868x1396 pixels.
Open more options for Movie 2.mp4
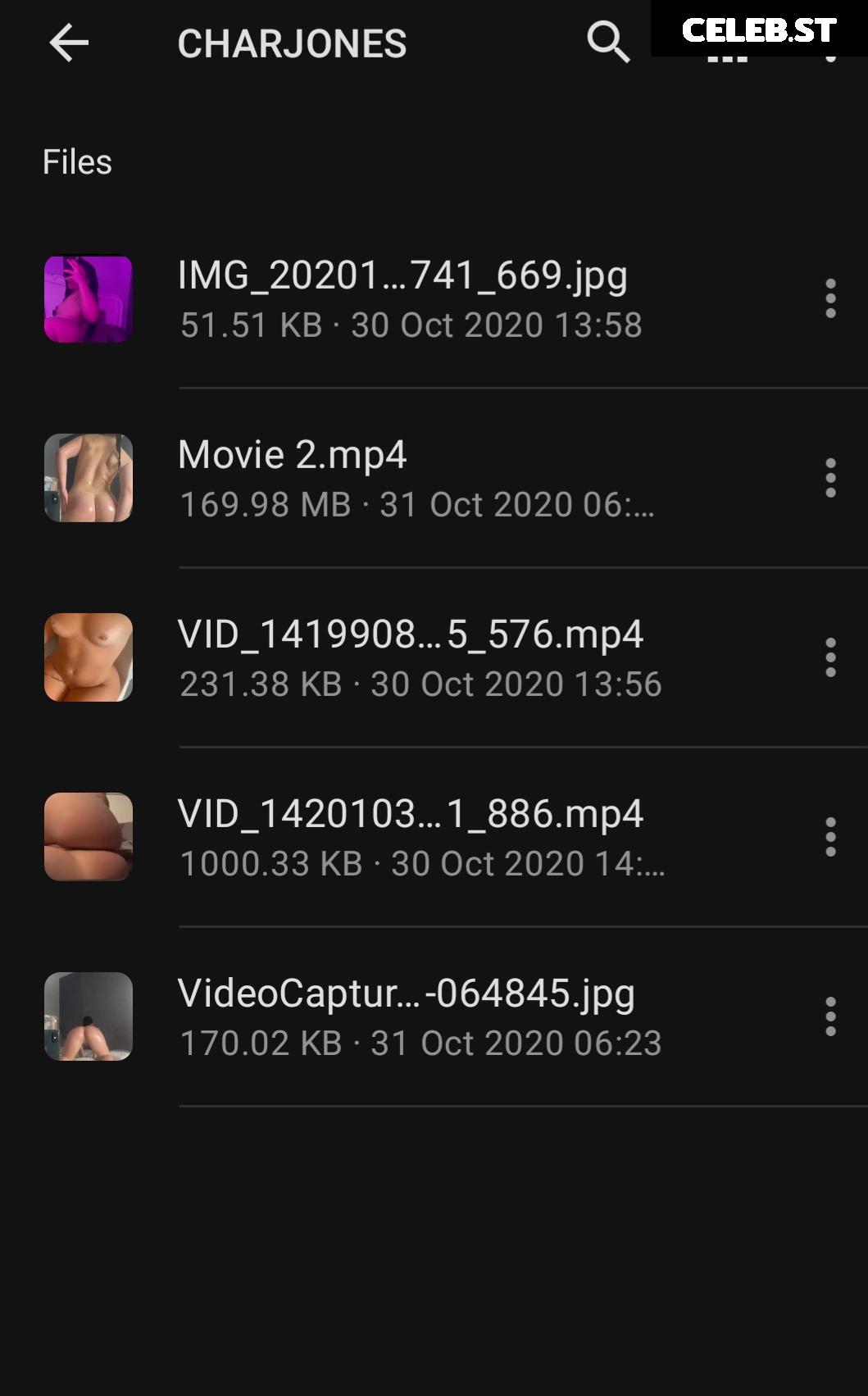click(x=830, y=478)
